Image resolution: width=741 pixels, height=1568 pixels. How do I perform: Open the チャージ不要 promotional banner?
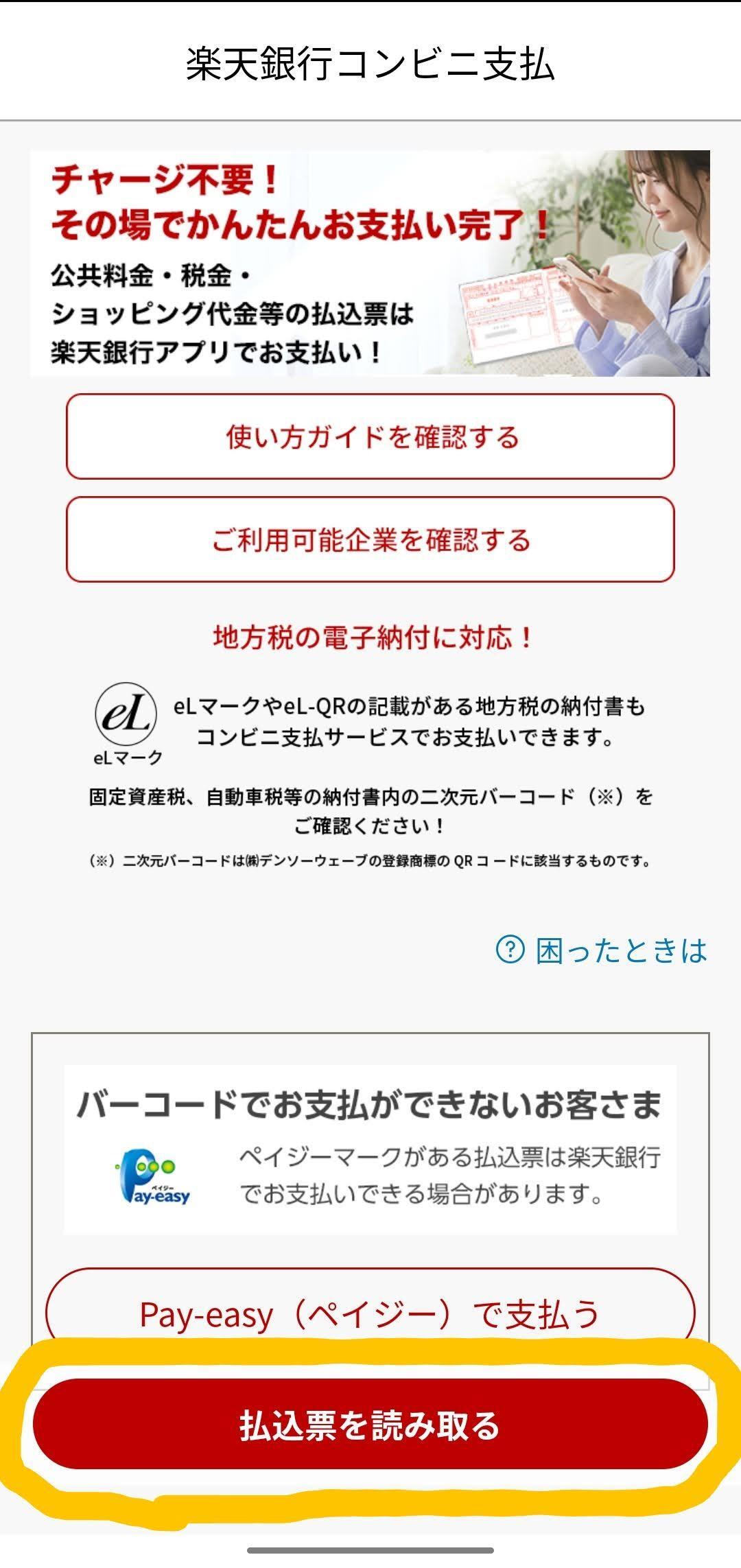tap(370, 264)
